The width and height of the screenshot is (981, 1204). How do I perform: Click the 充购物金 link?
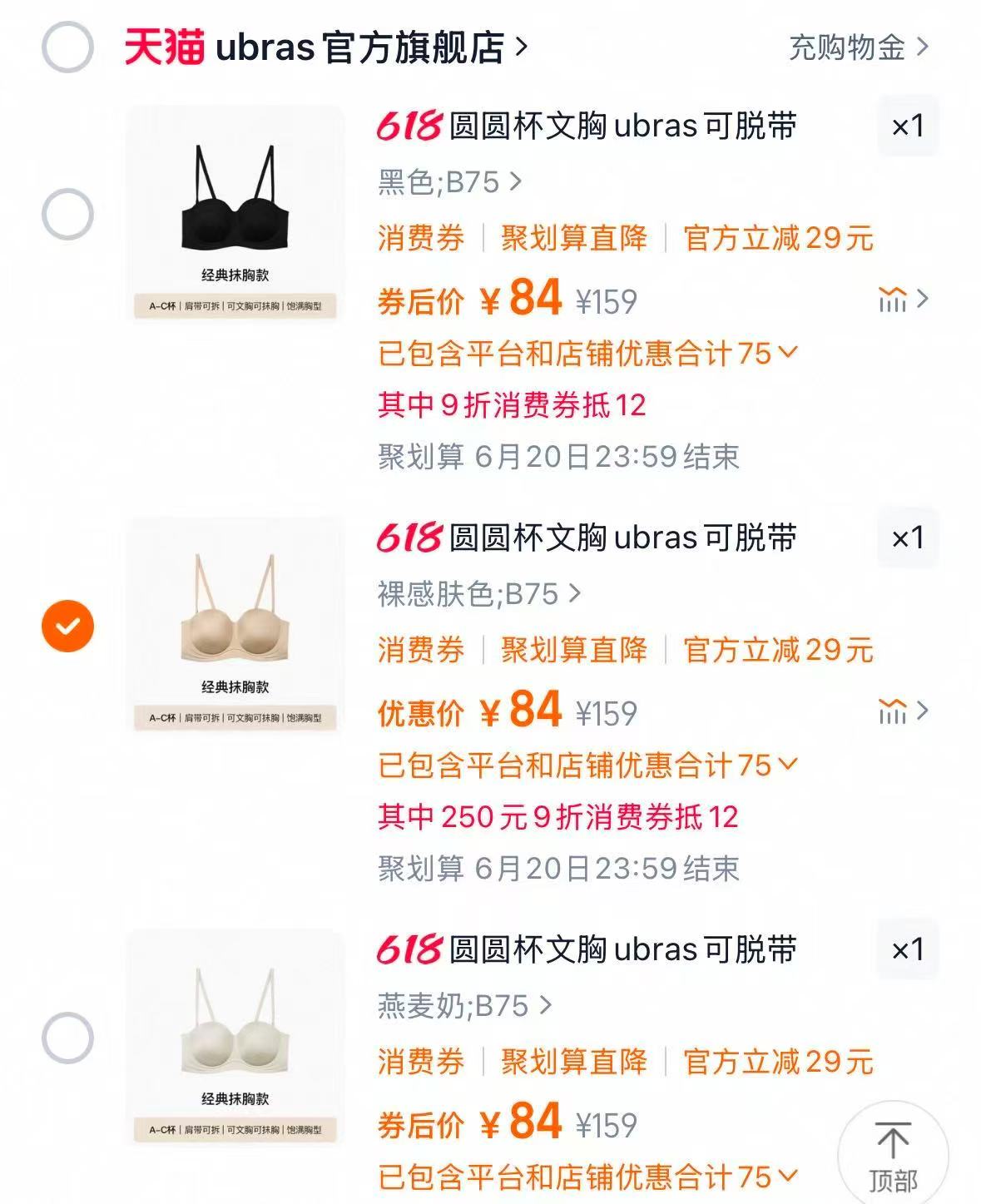[847, 48]
